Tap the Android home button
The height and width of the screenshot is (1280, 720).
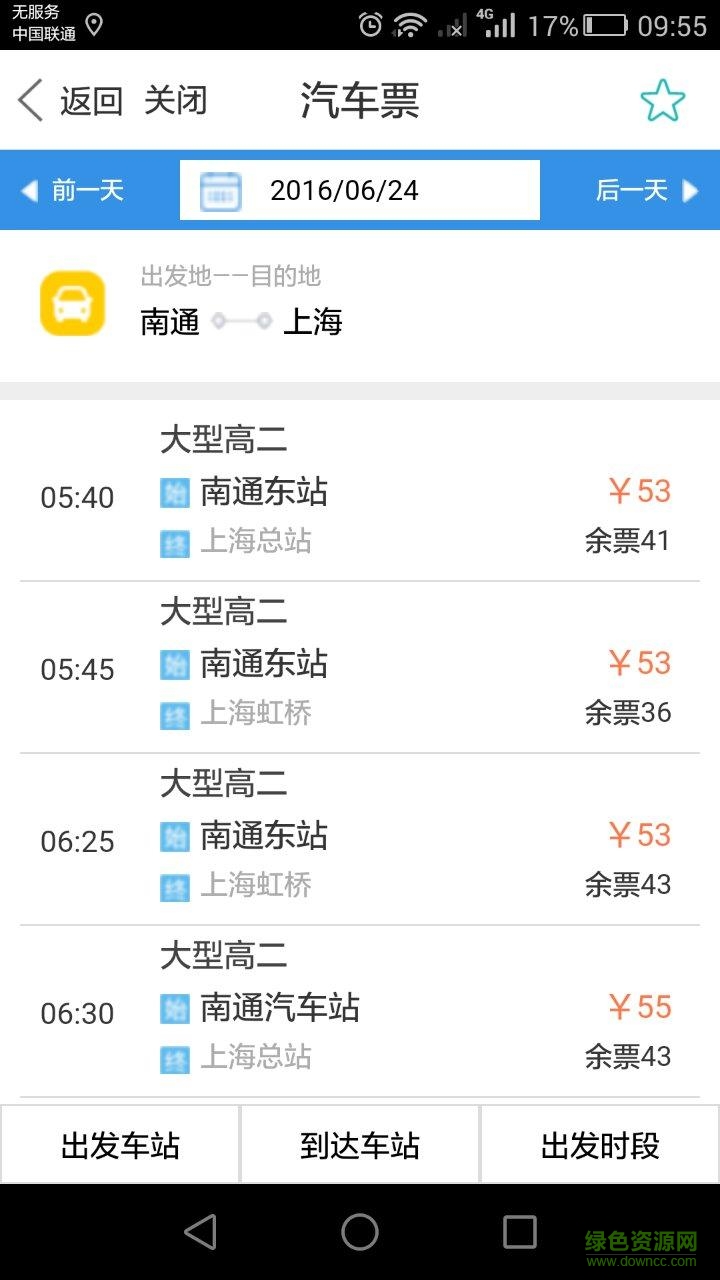[x=360, y=1233]
